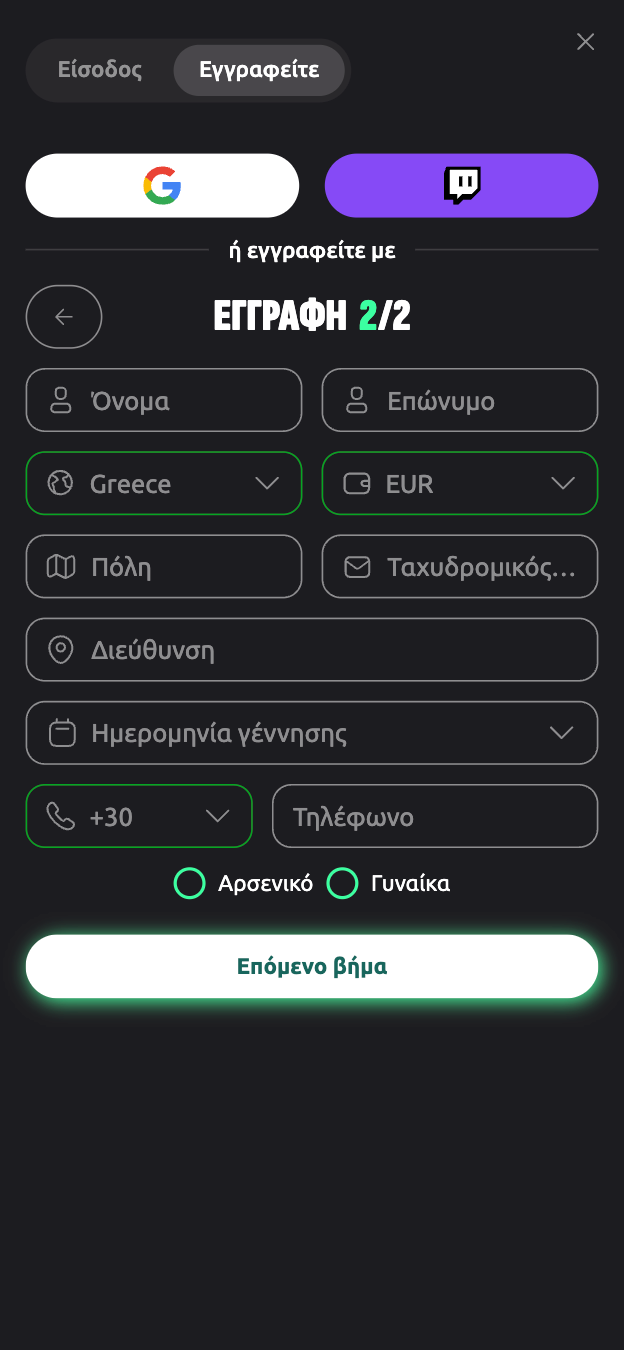Continue with Επόμενο βήμα button
The image size is (624, 1350).
[x=312, y=966]
